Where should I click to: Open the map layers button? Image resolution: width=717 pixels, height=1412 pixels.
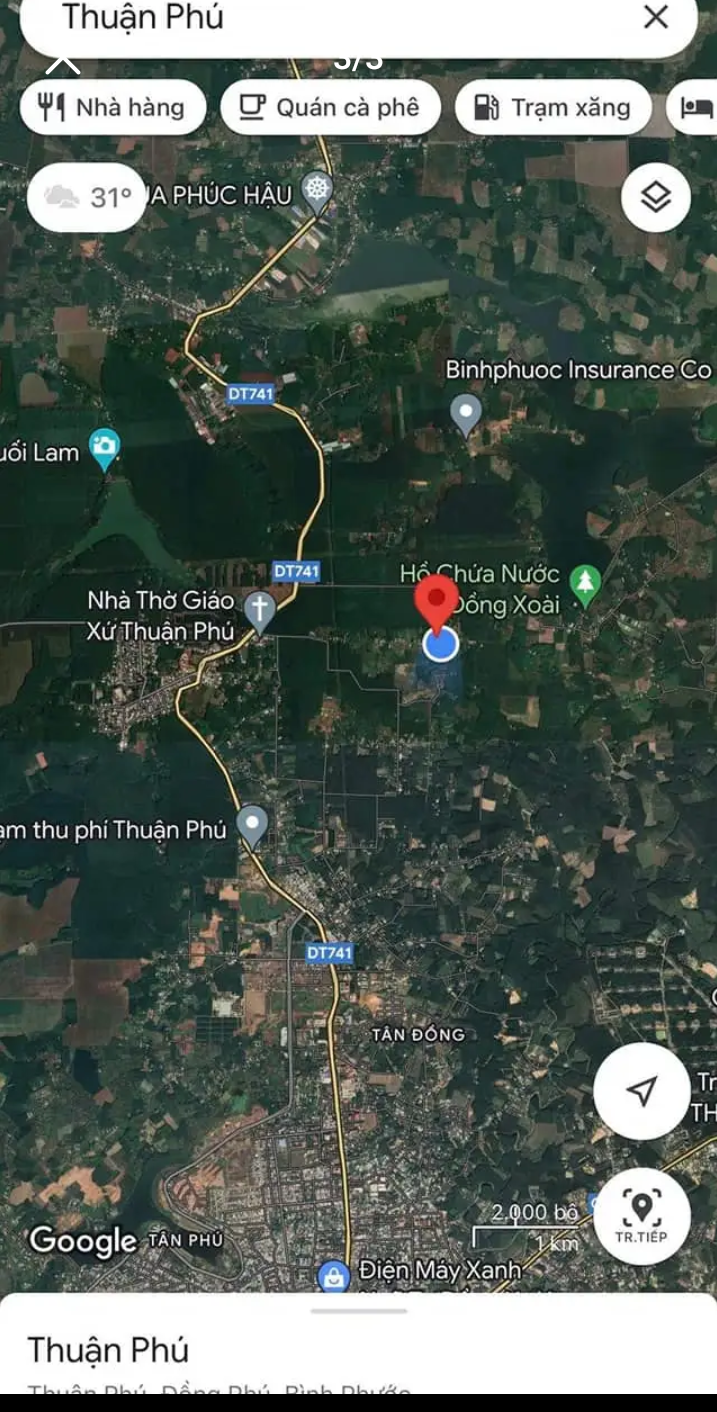[655, 197]
